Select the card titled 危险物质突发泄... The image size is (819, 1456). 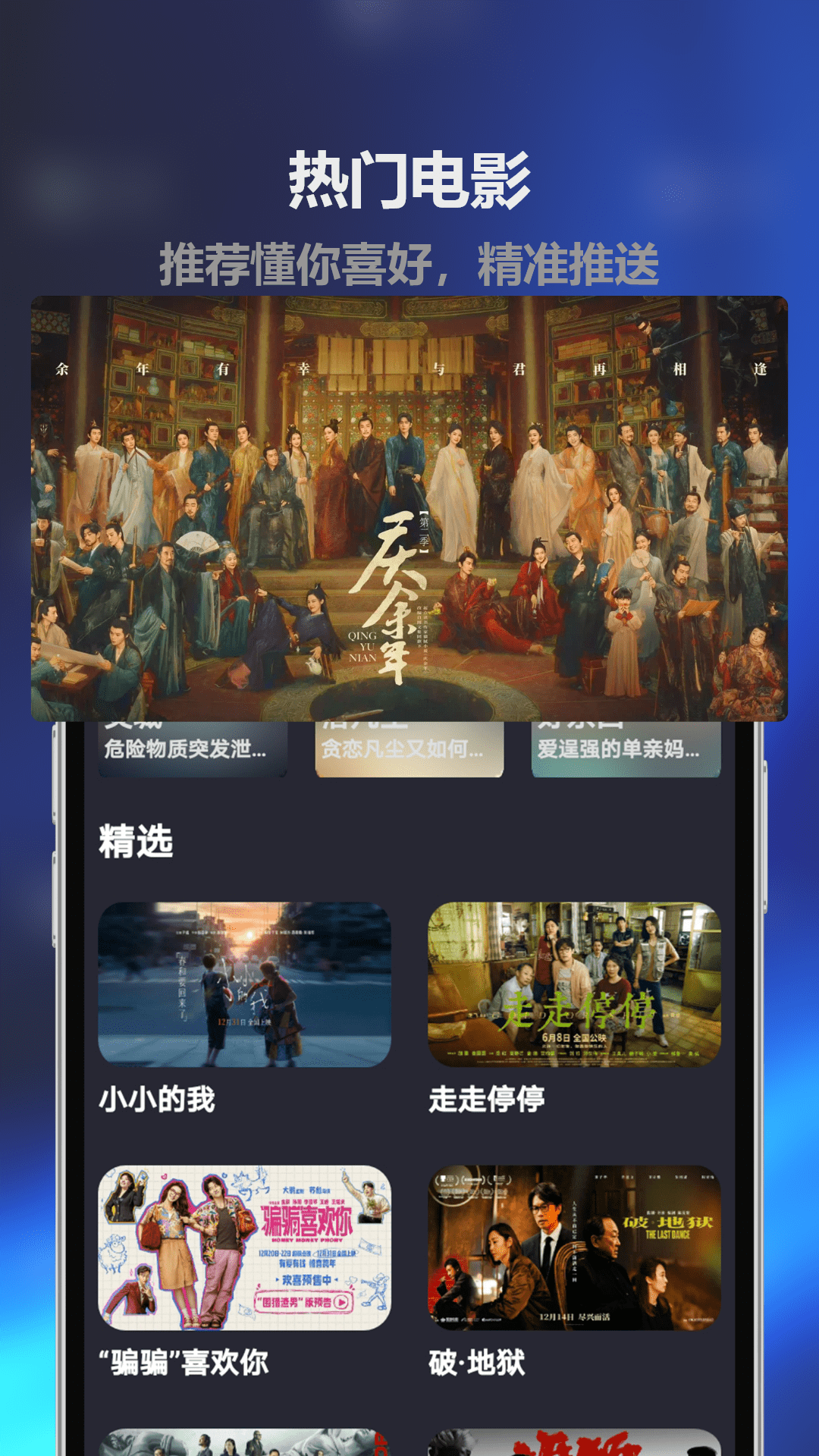190,751
